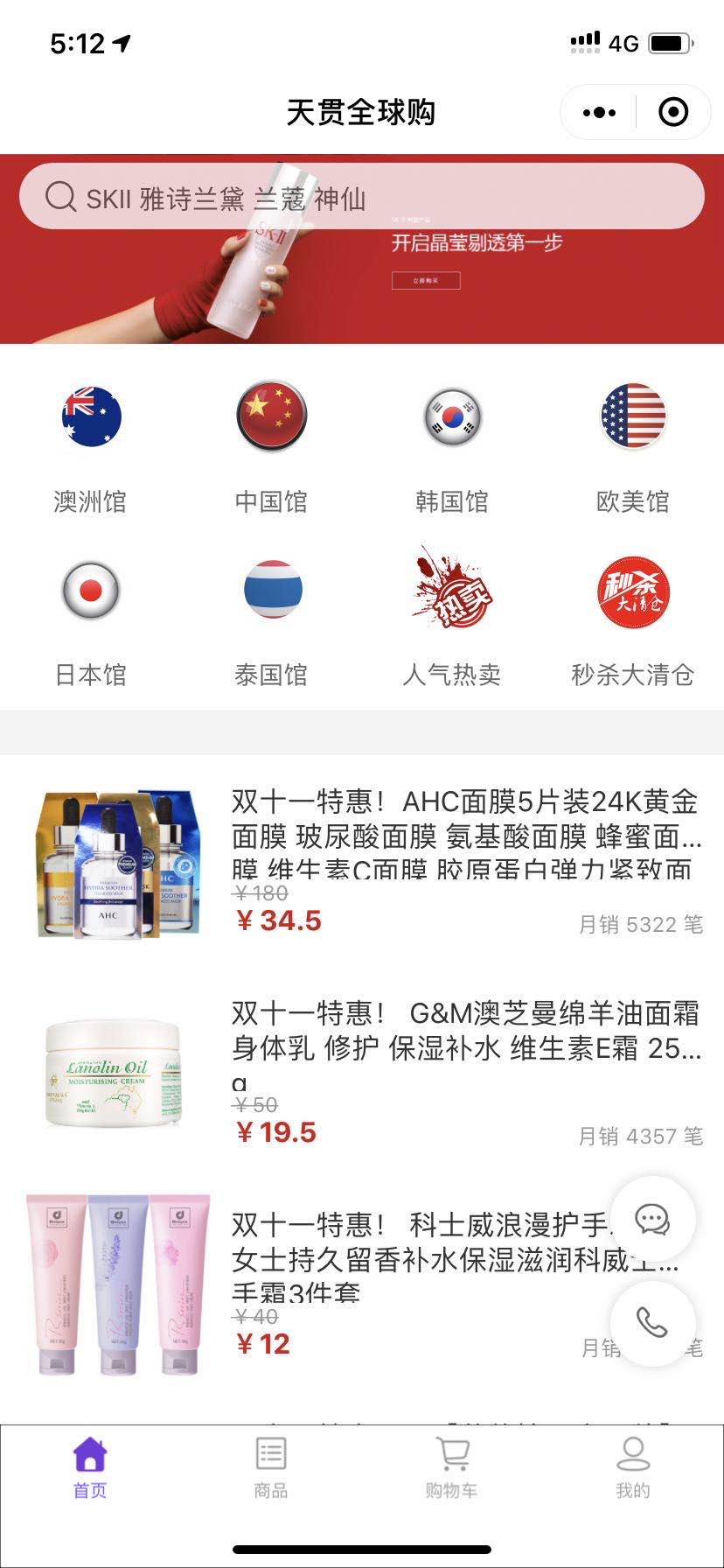Viewport: 724px width, 1568px height.
Task: Open the 泰国馆 Thailand pavilion icon
Action: [x=272, y=591]
